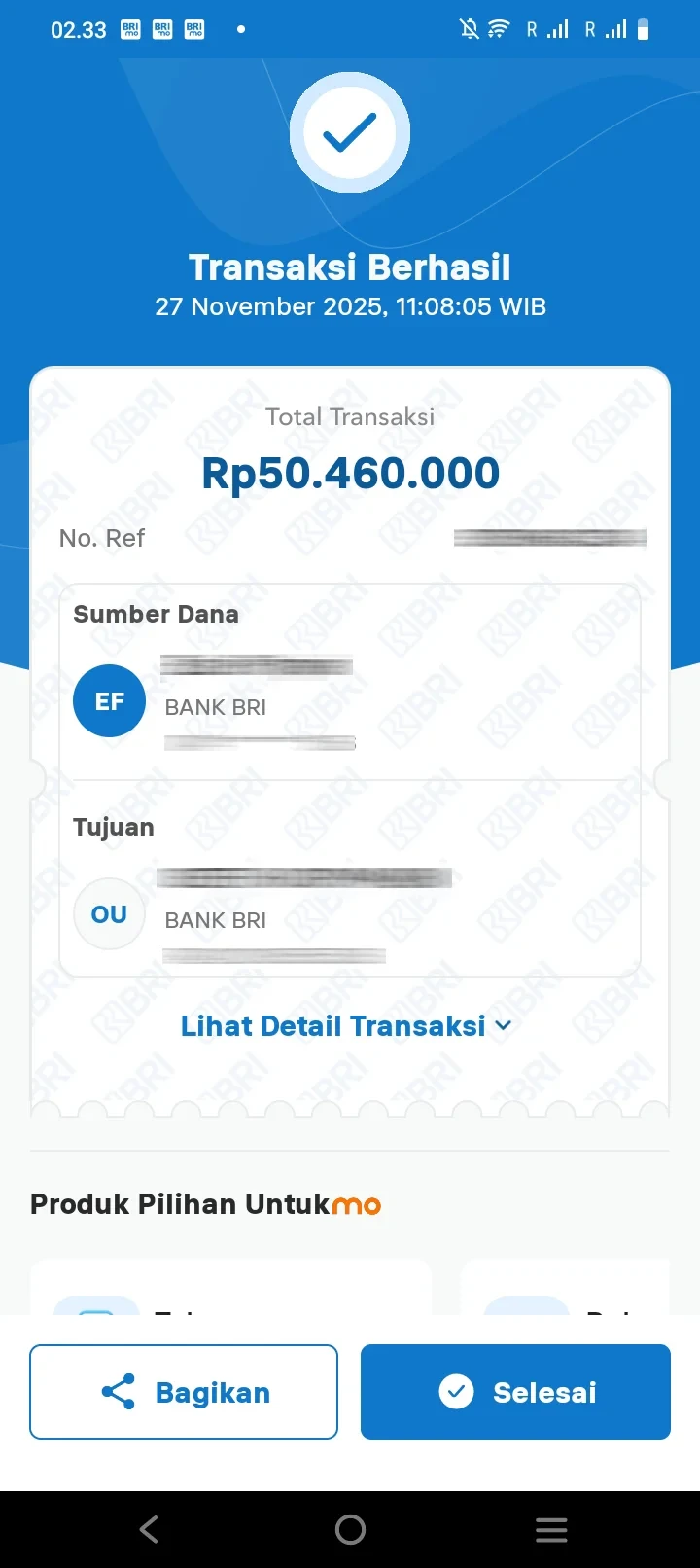Viewport: 700px width, 1568px height.
Task: Tap Selesai to finish
Action: click(515, 1392)
